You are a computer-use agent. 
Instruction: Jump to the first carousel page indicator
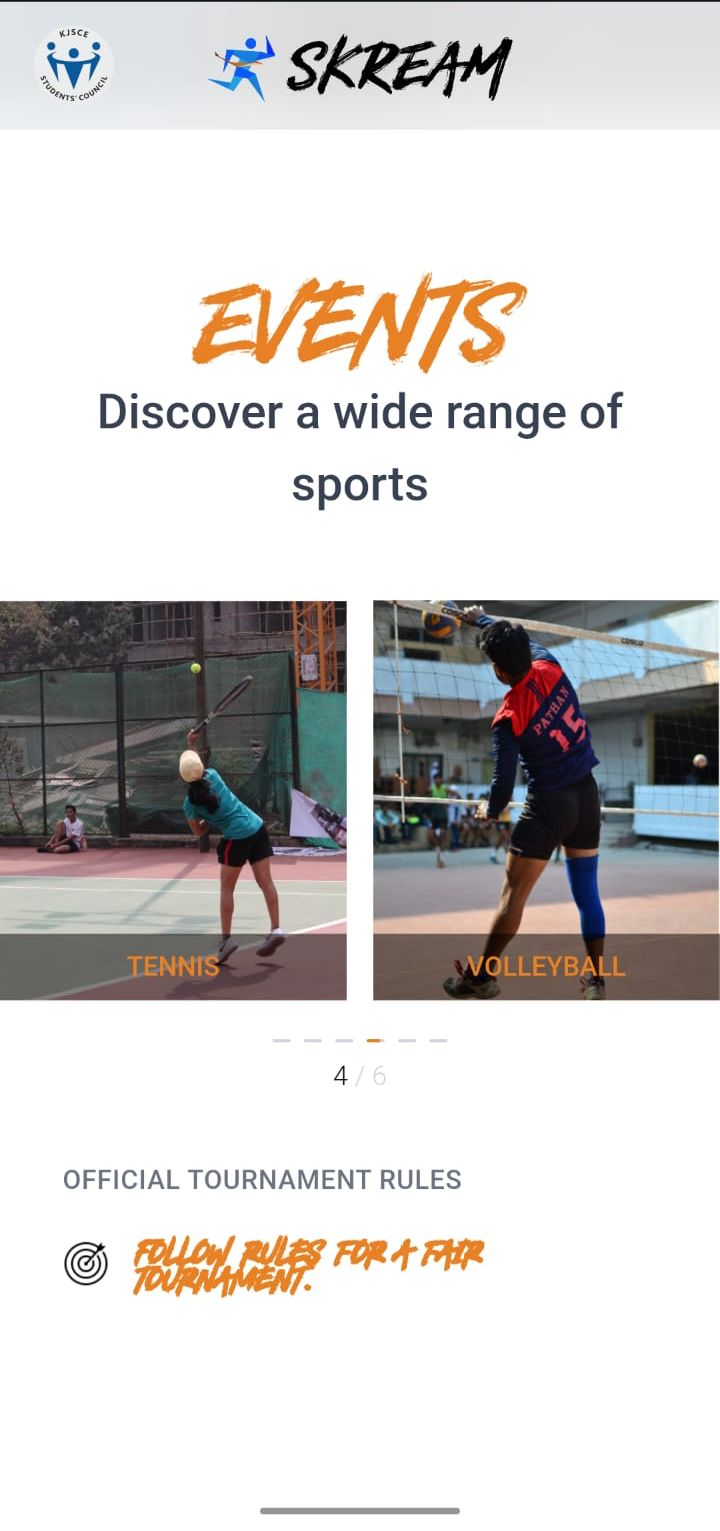[281, 1041]
